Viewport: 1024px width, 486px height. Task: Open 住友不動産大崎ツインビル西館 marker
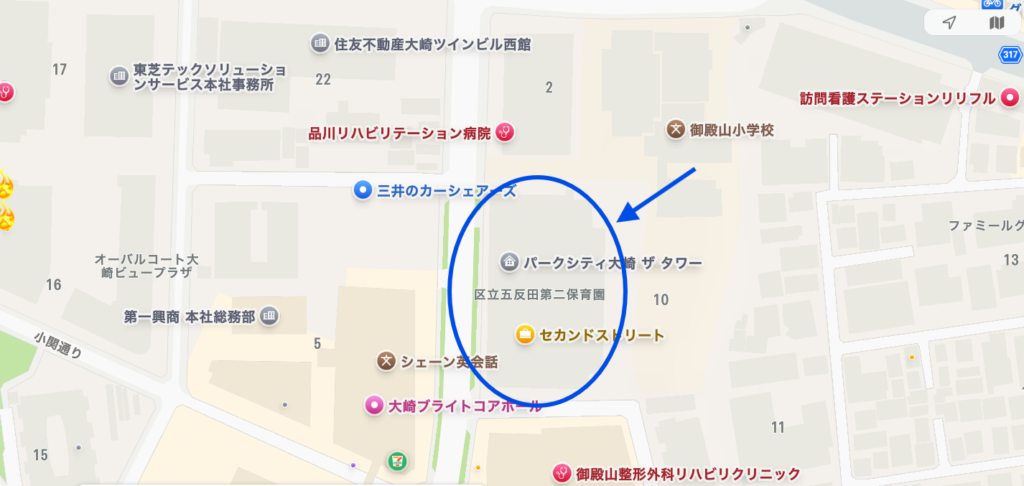point(319,43)
